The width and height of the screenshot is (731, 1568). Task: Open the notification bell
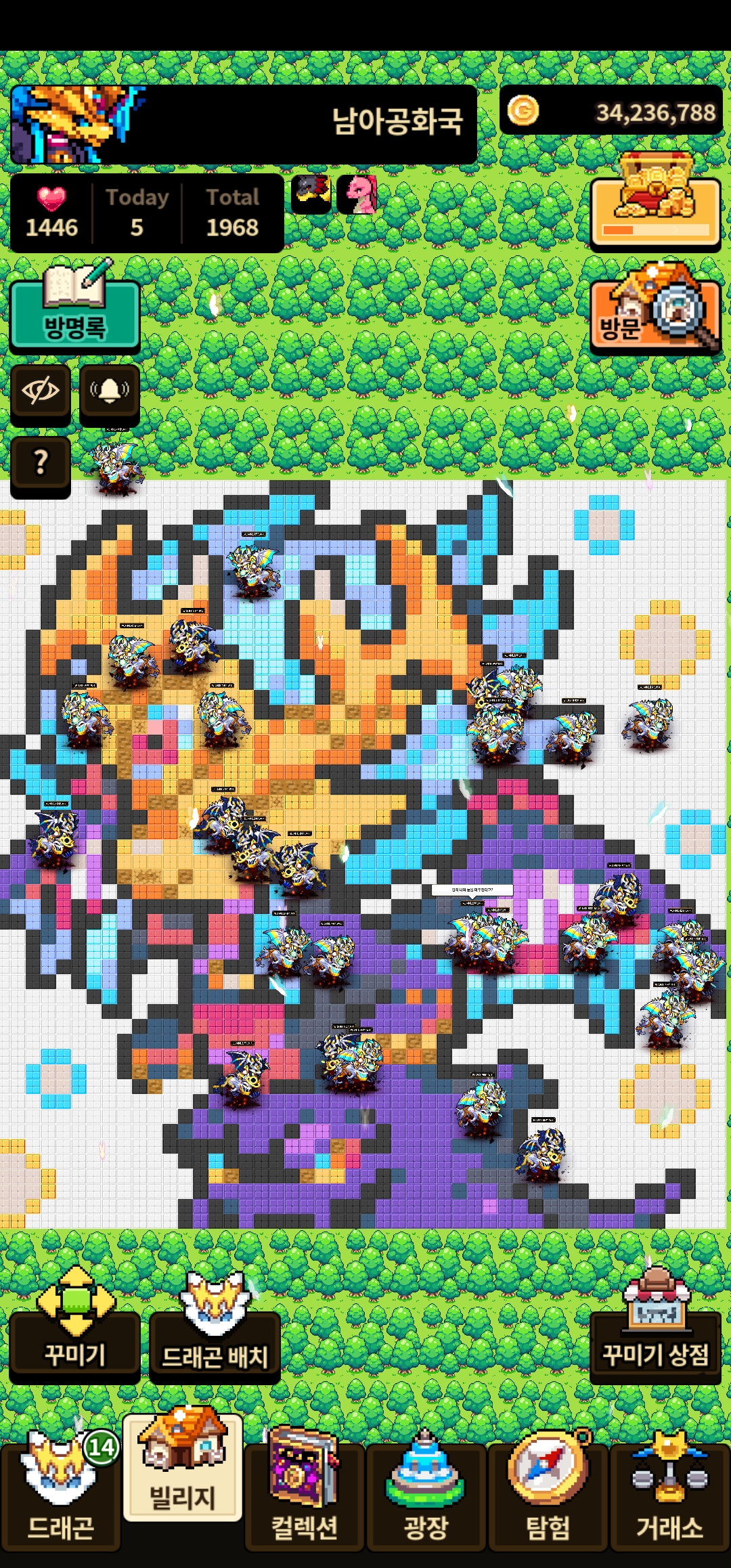tap(110, 391)
